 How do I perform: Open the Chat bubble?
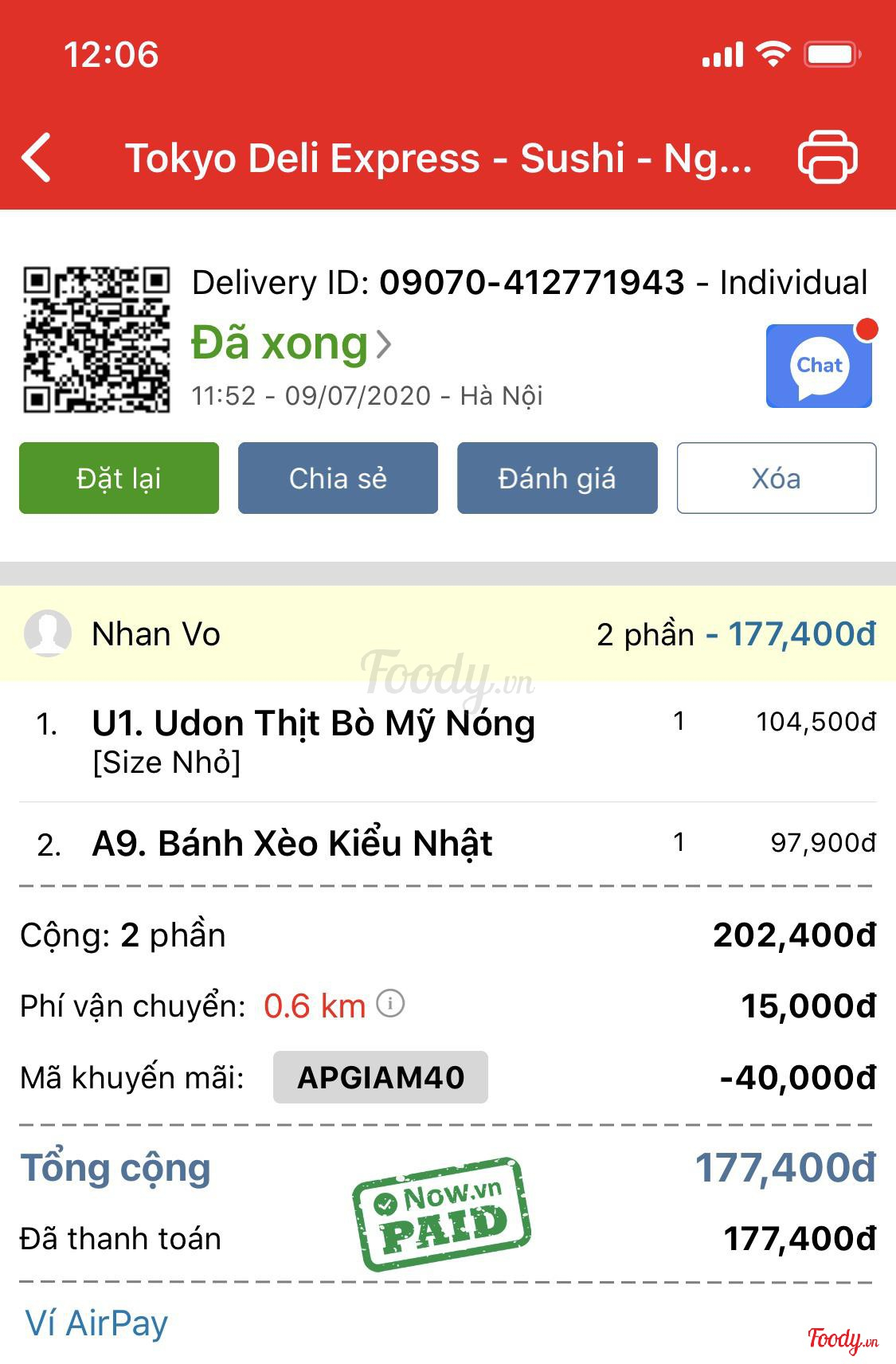[819, 366]
